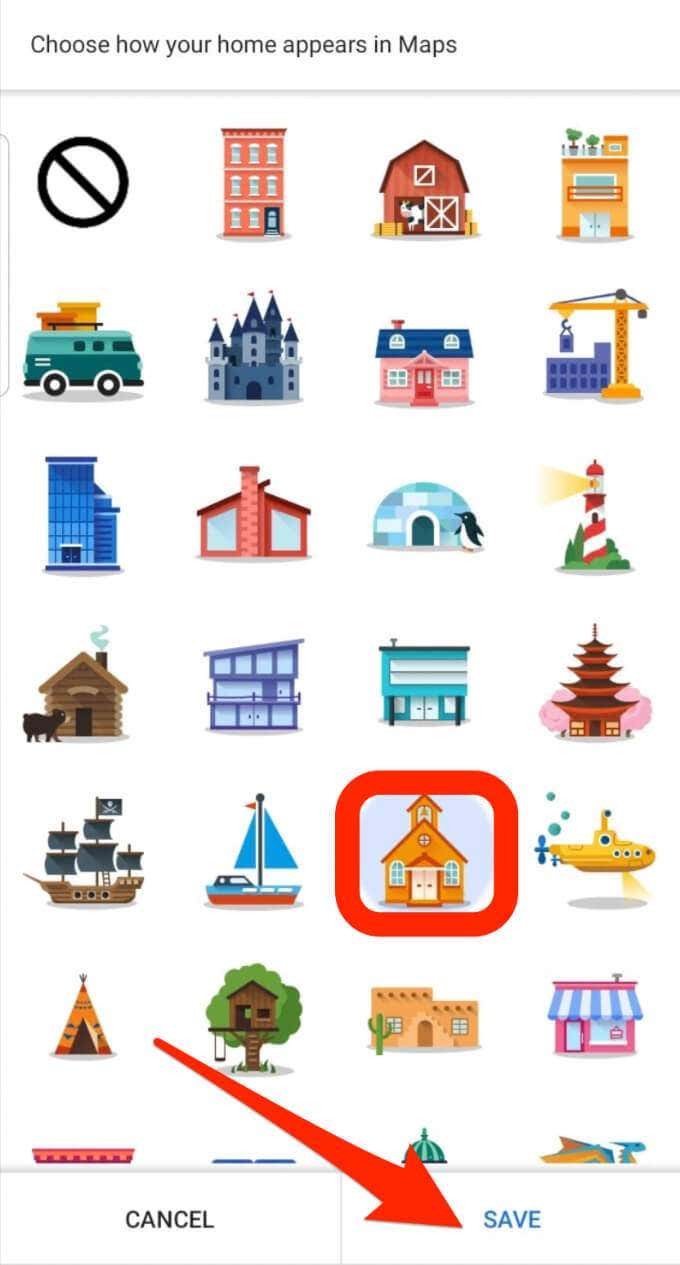Pick the pirate ship icon
This screenshot has height=1265, width=680.
tap(84, 851)
